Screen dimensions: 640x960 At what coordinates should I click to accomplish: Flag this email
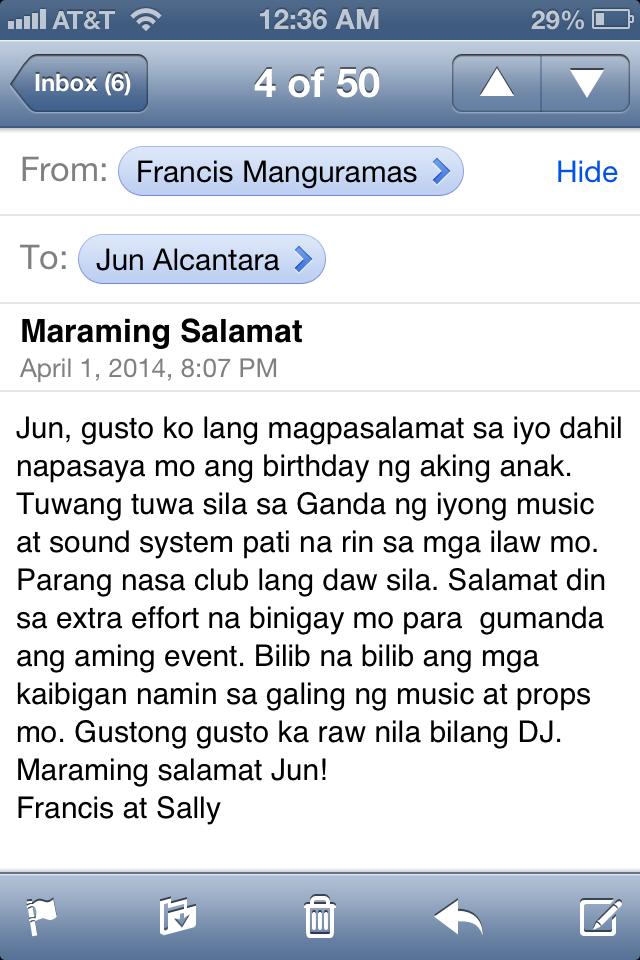[41, 915]
